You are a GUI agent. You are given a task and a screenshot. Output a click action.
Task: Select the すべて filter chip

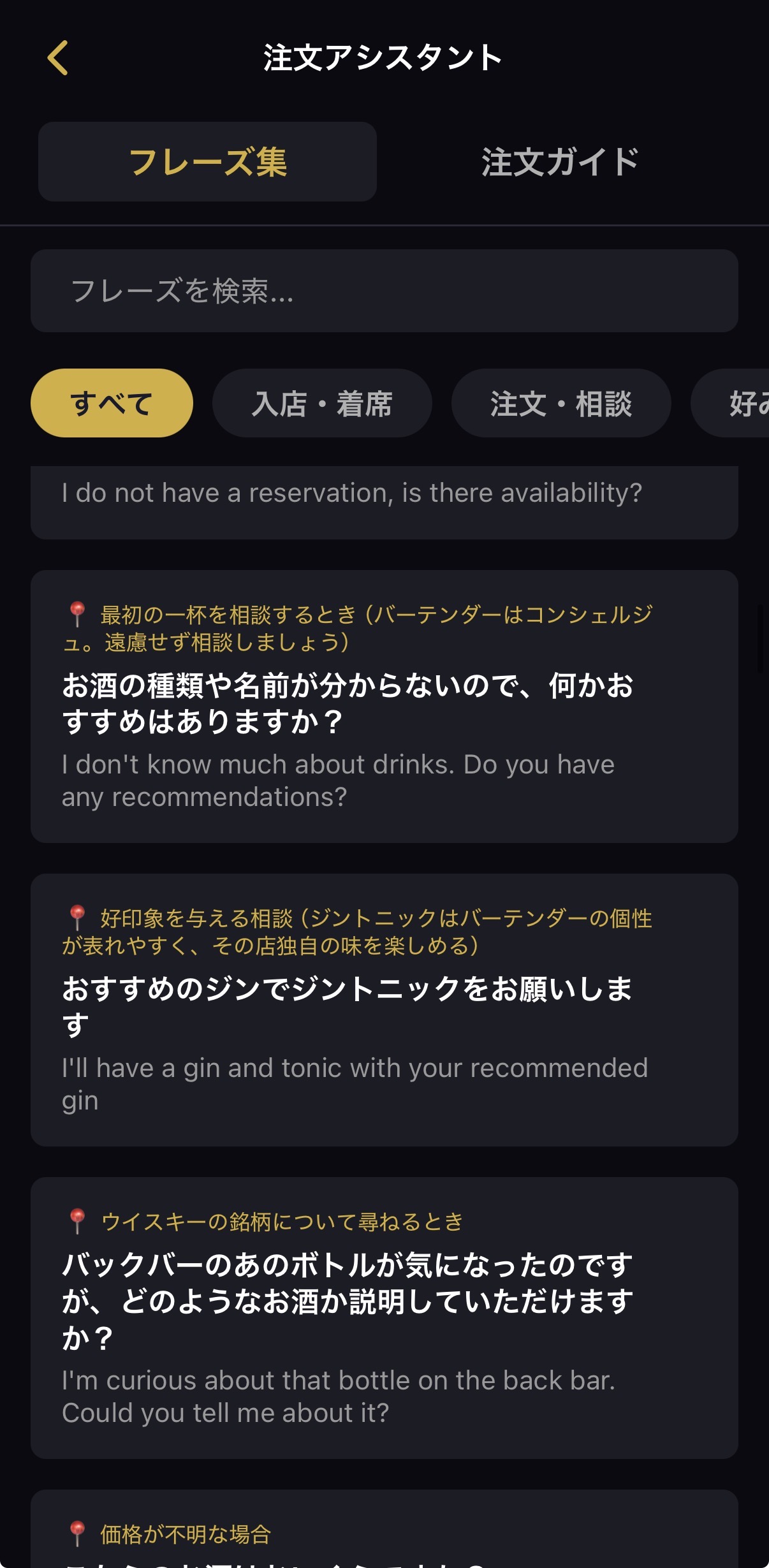pos(112,403)
